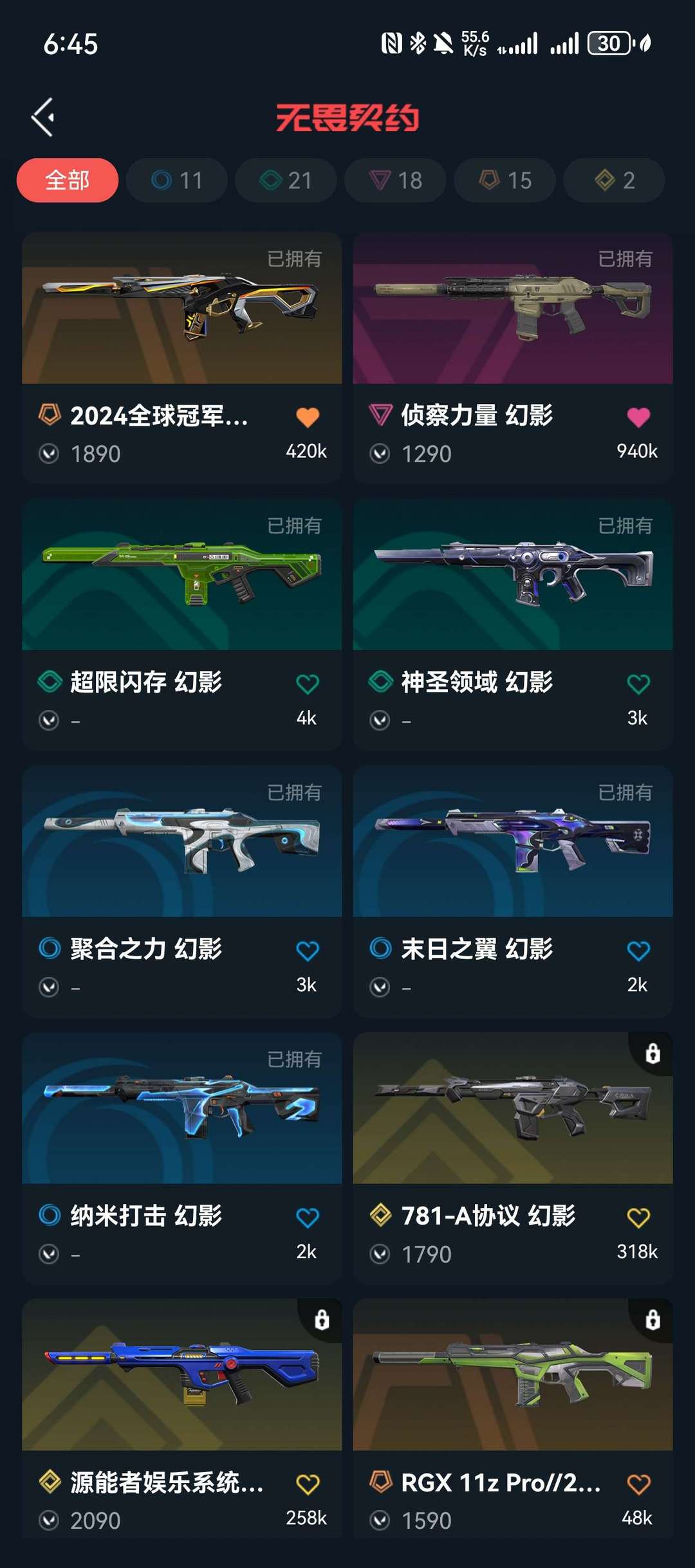695x1568 pixels.
Task: Open the 源能者娱乐系统 skin card
Action: click(182, 1419)
